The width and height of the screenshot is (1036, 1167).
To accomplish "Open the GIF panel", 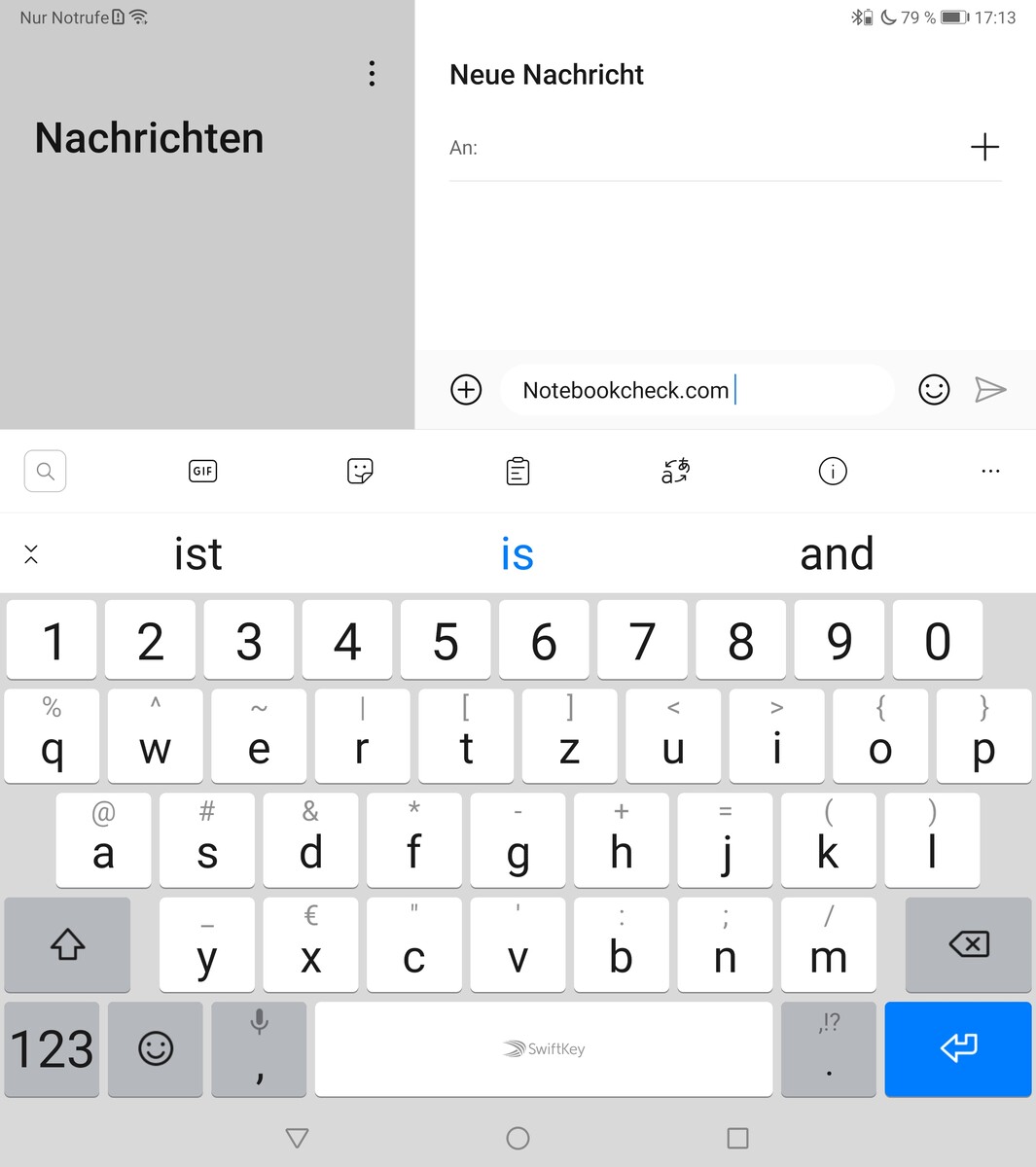I will 202,472.
